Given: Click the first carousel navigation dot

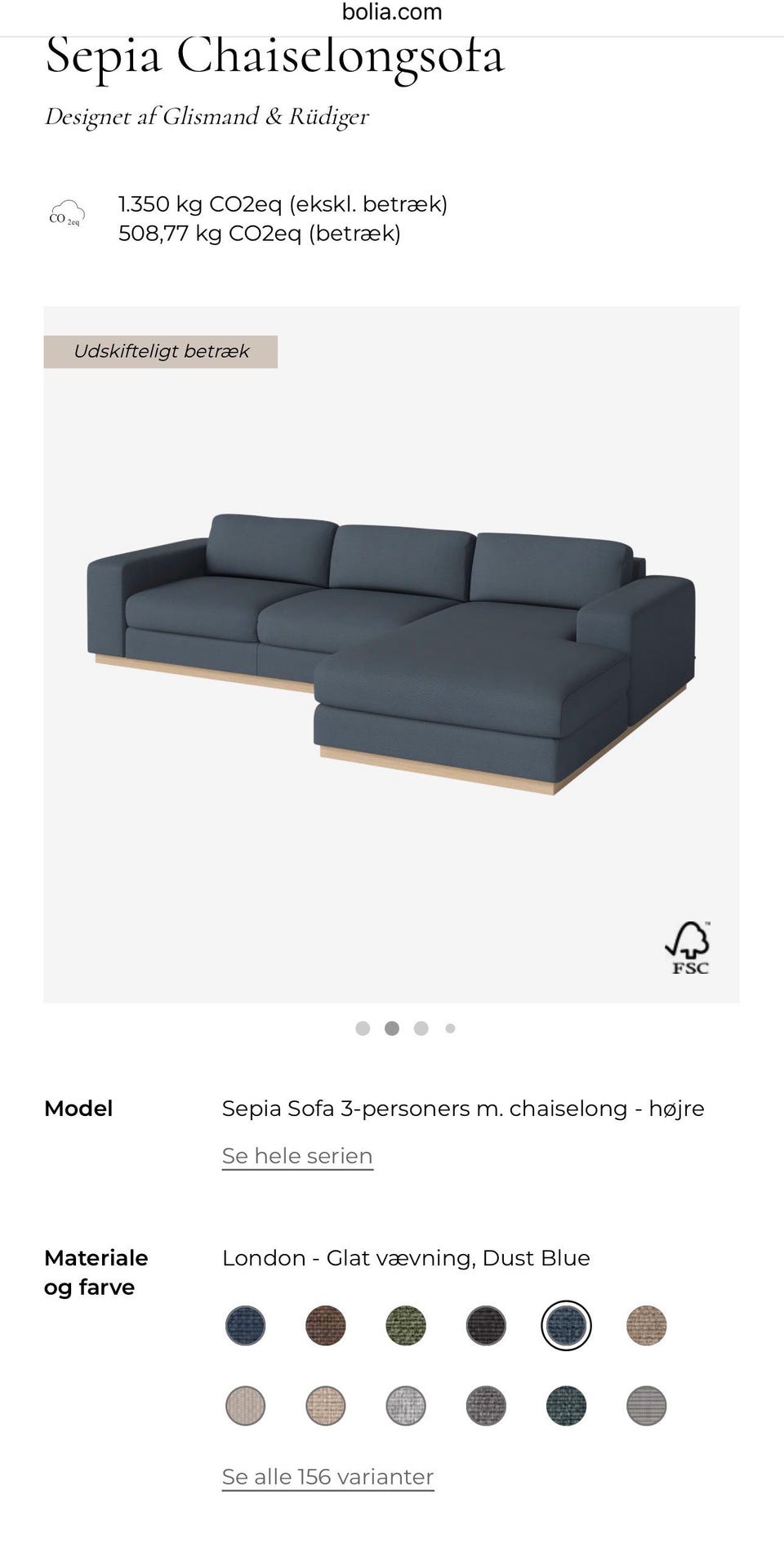Looking at the screenshot, I should [x=363, y=1029].
